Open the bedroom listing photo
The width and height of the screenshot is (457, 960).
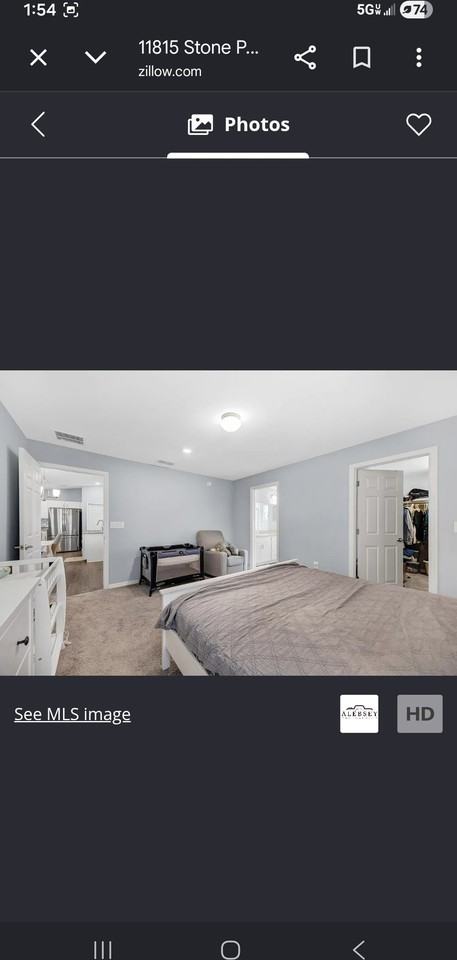coord(228,523)
